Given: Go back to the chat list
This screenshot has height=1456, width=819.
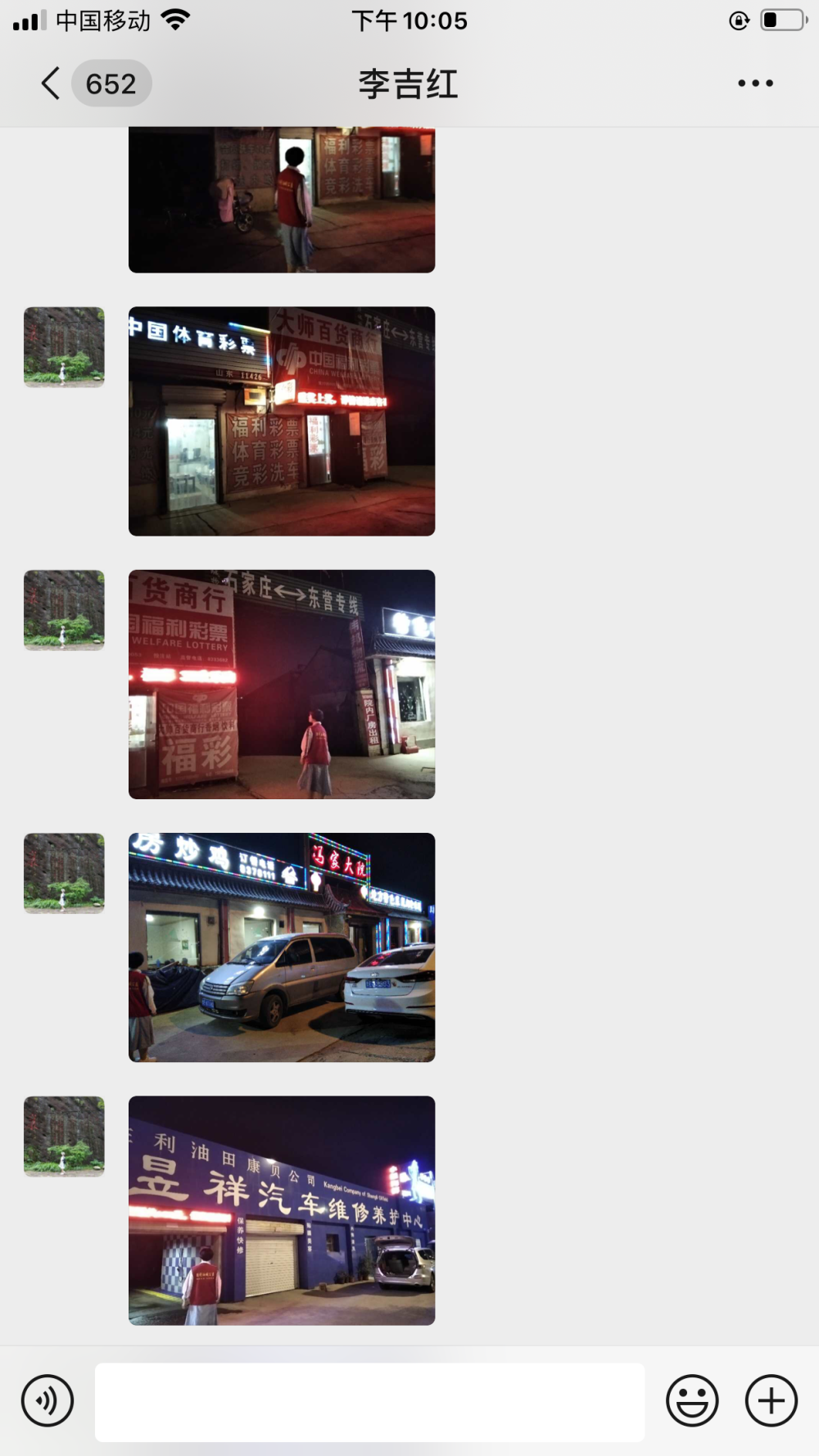Looking at the screenshot, I should 51,84.
